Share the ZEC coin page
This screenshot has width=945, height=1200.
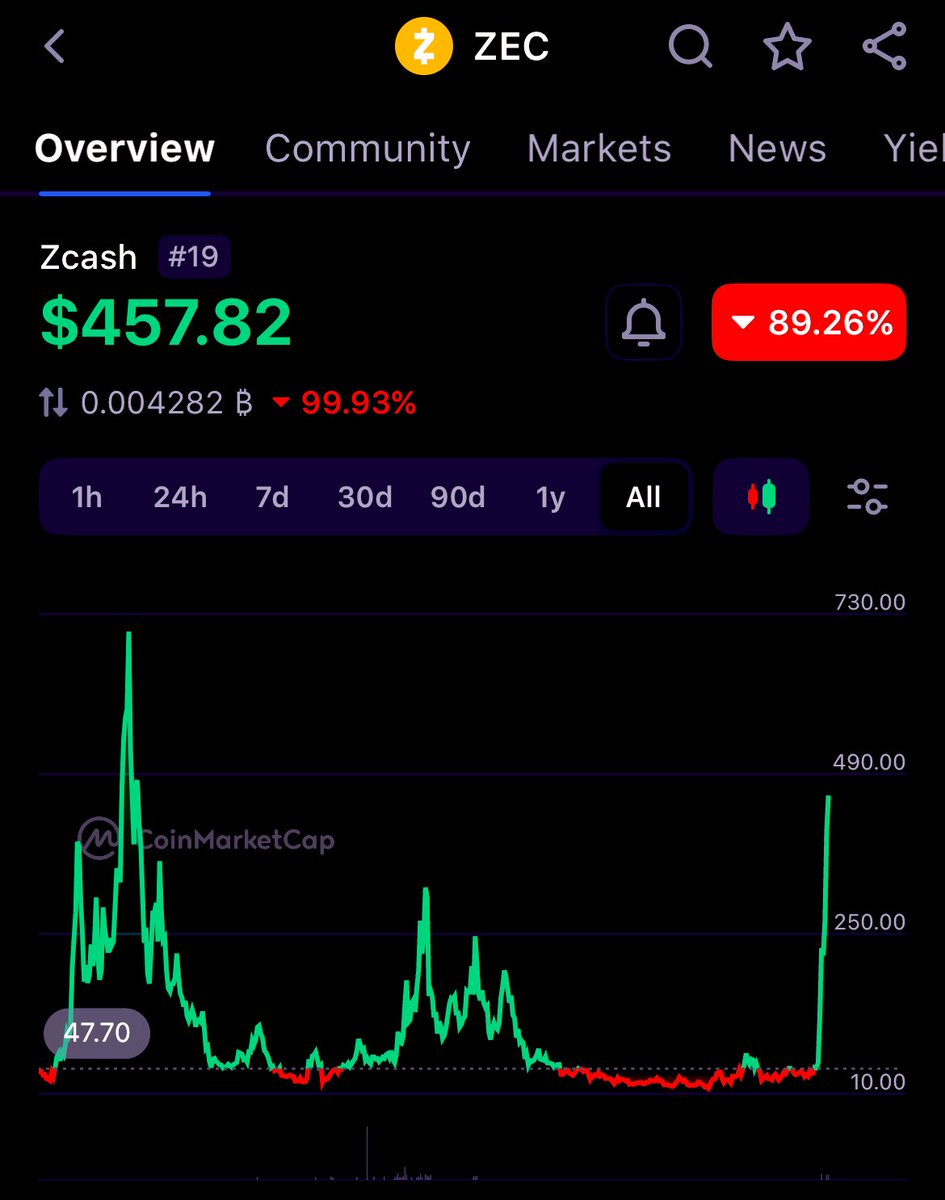[x=884, y=47]
